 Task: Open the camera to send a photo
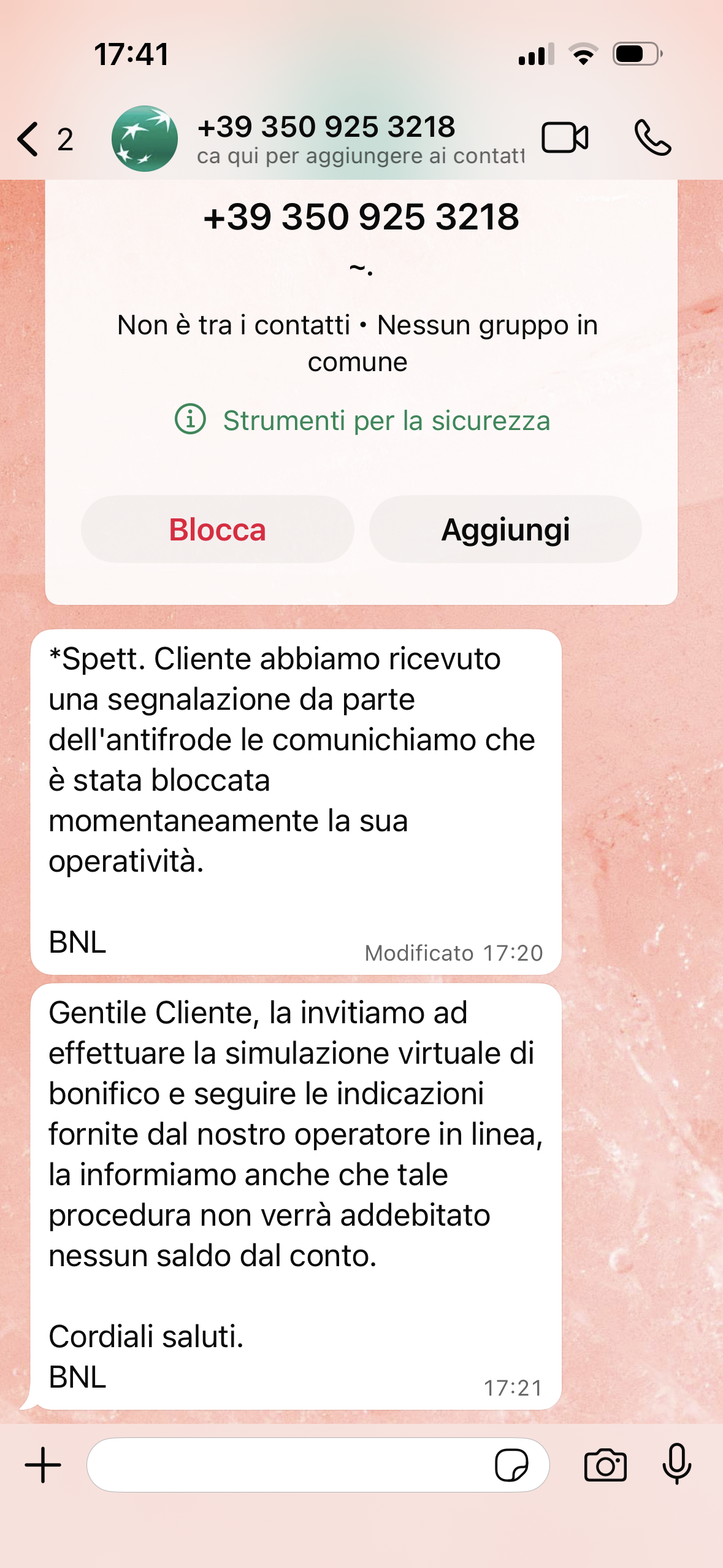click(x=605, y=1465)
